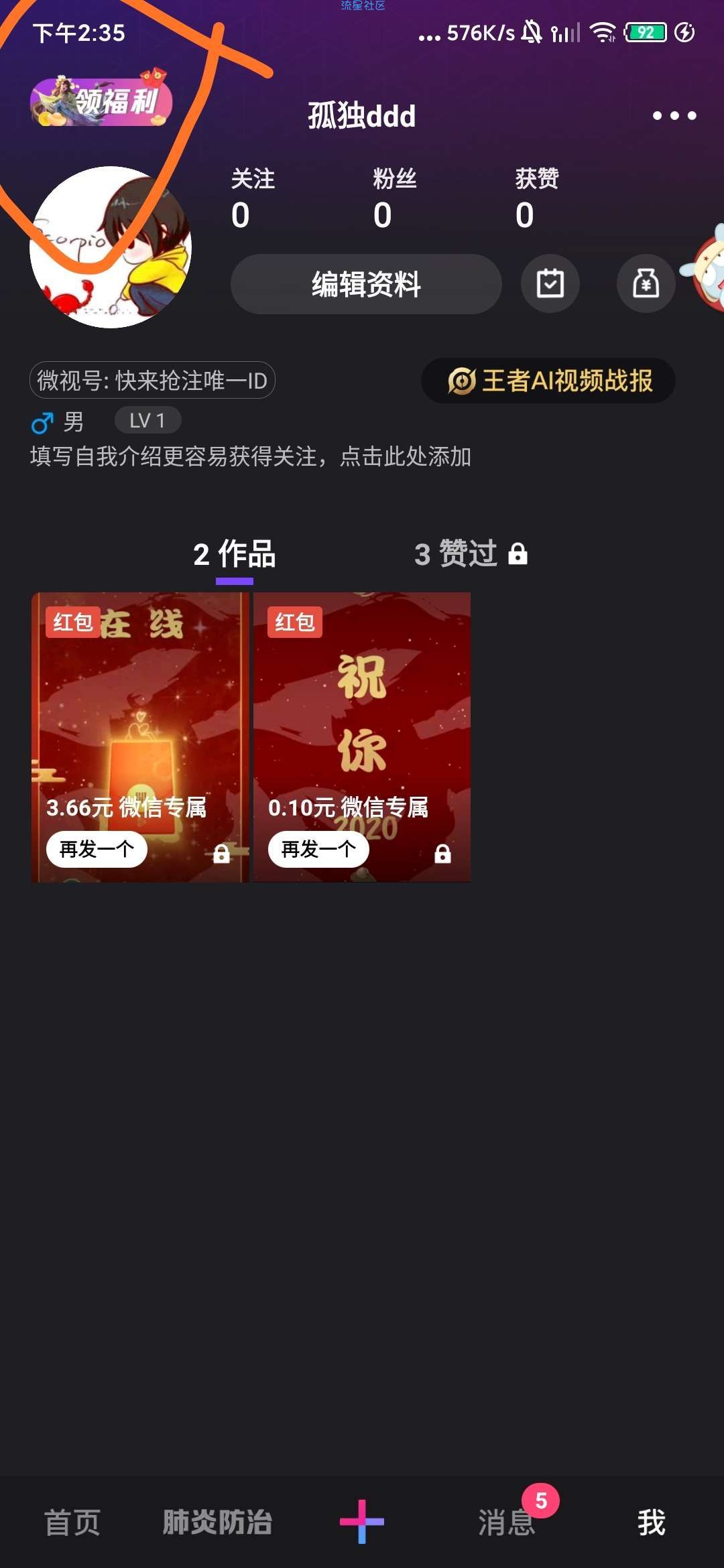The width and height of the screenshot is (724, 1568).
Task: Set the 微视号 unique ID
Action: click(x=152, y=381)
